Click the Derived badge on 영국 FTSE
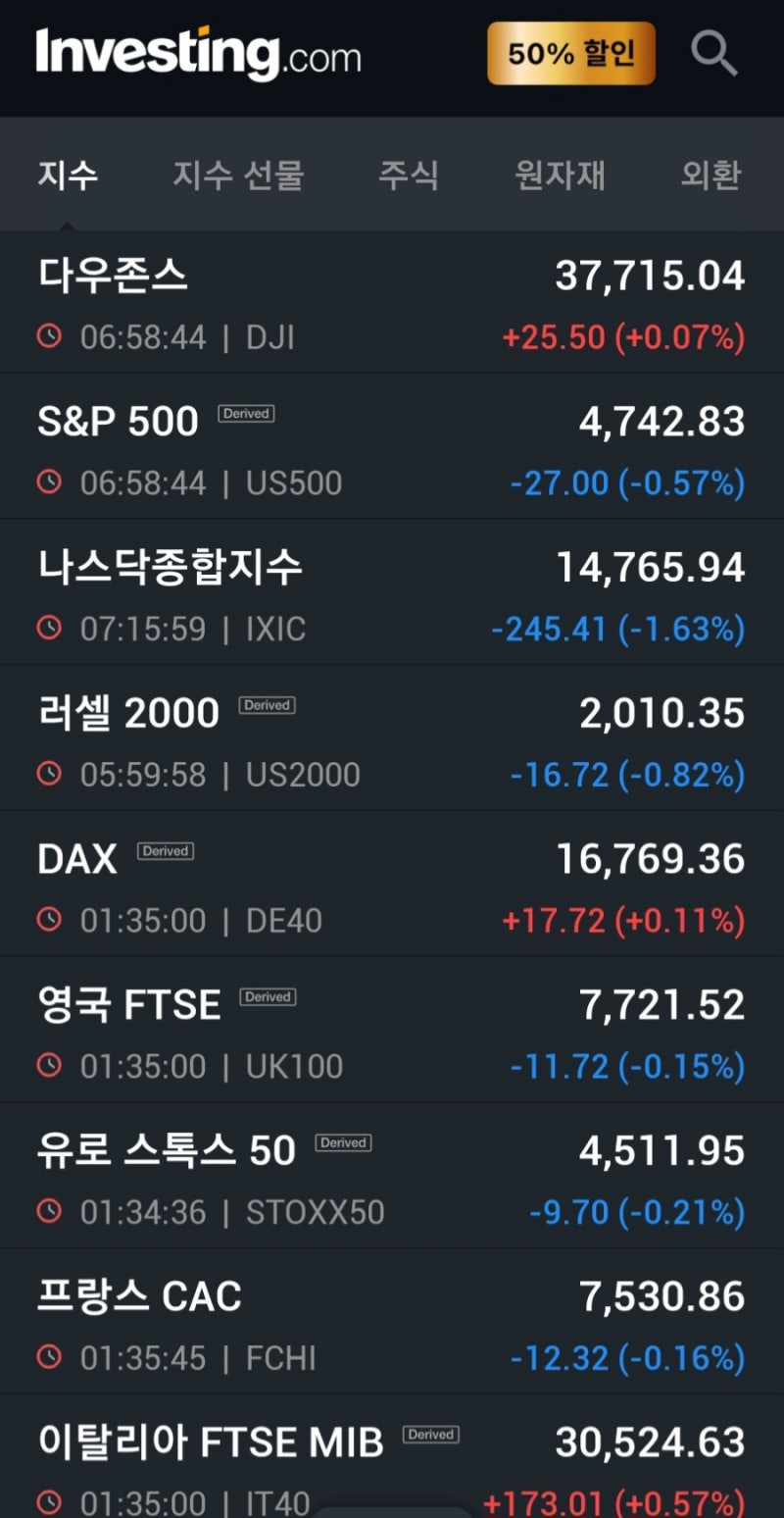Screen dimensions: 784x1518 [x=268, y=996]
